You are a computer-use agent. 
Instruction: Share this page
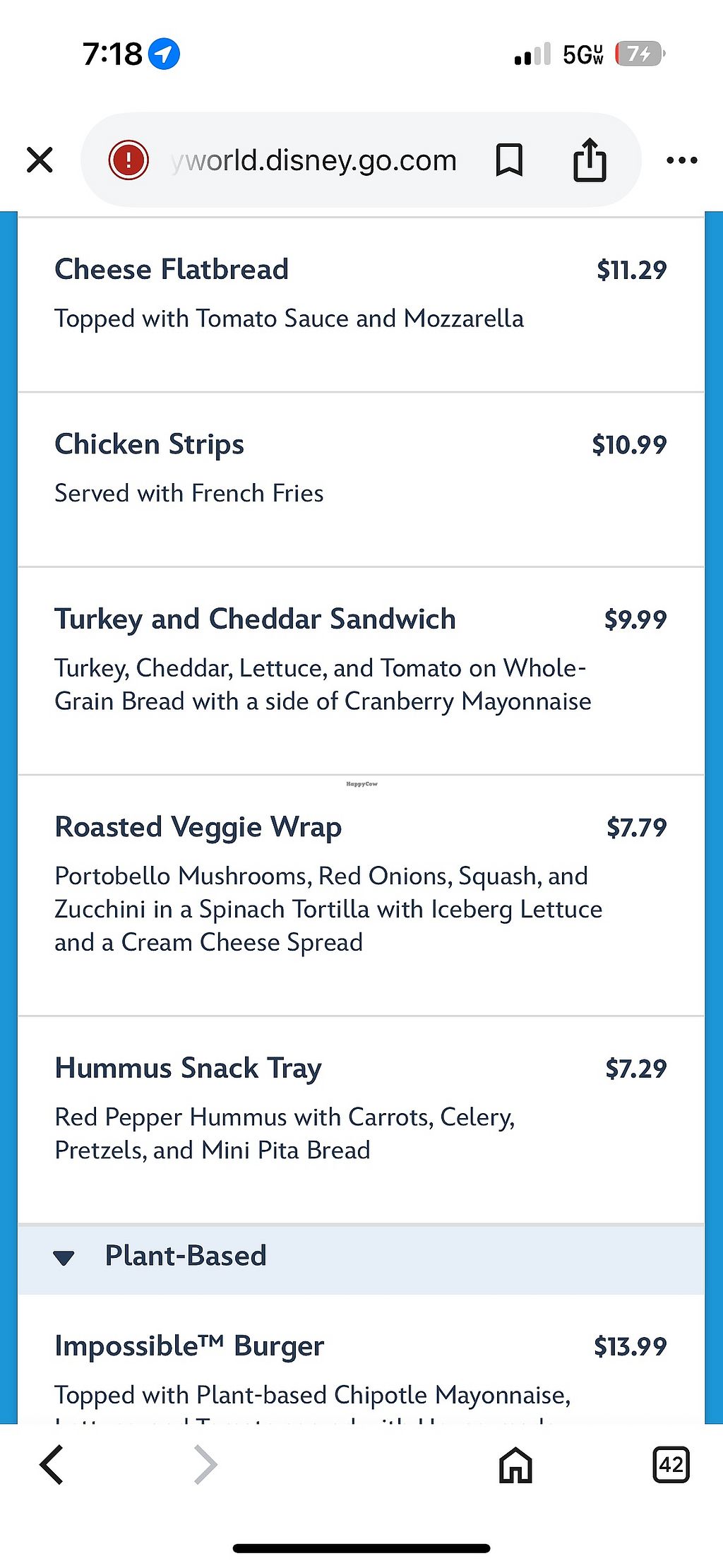click(590, 160)
